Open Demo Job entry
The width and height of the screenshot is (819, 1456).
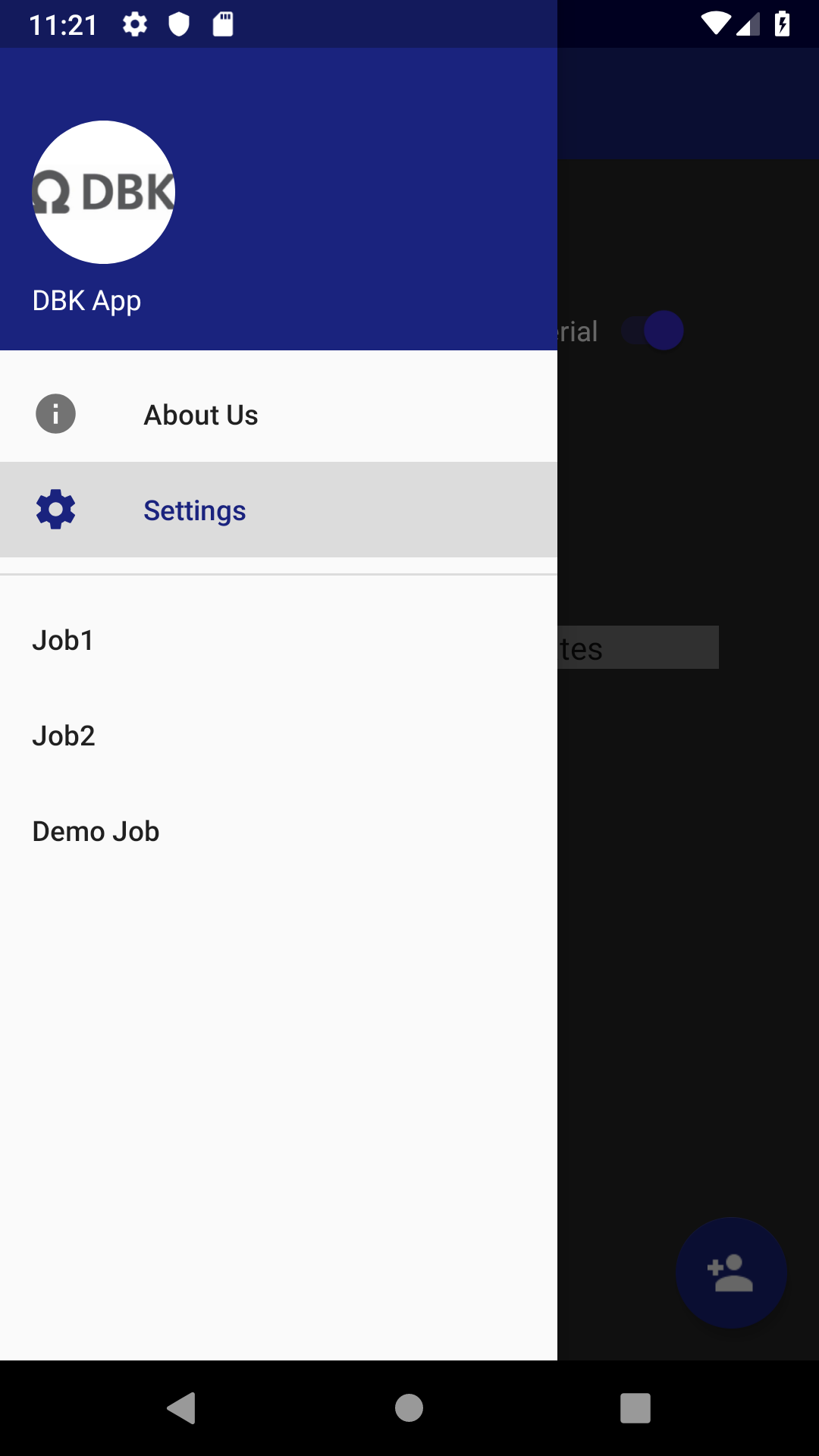click(x=278, y=832)
